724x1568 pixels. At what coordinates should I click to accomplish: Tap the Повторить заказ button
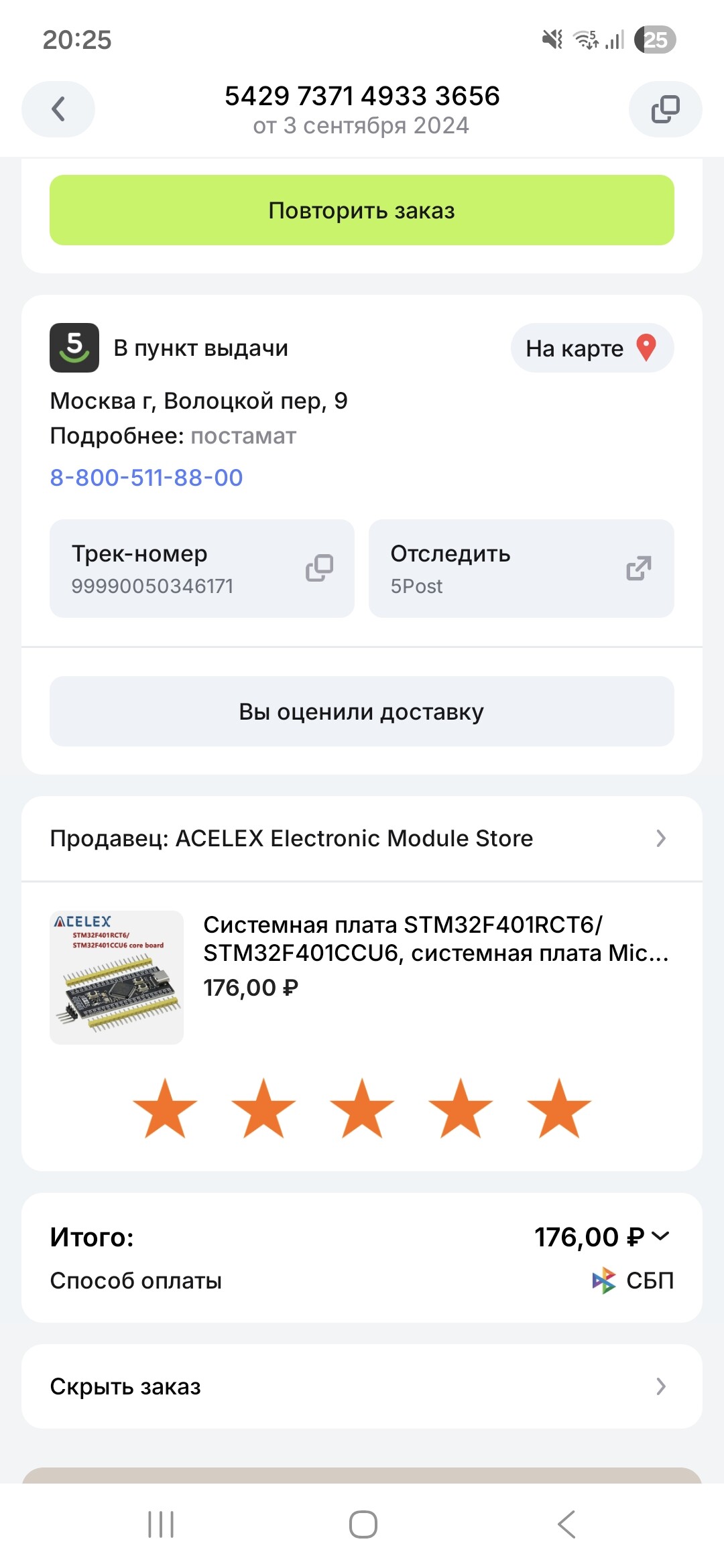click(x=362, y=210)
